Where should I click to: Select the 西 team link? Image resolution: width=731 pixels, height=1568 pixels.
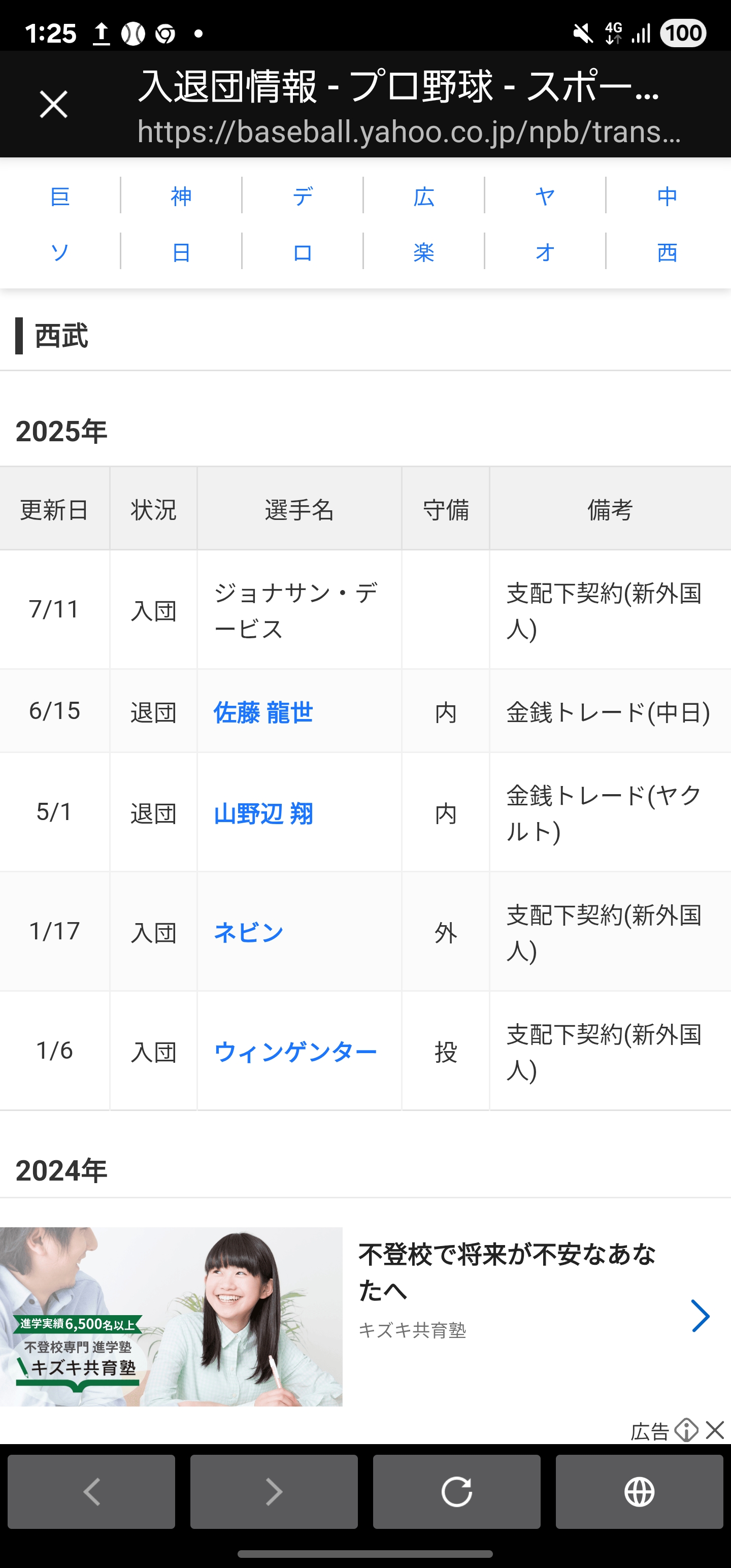click(x=668, y=251)
